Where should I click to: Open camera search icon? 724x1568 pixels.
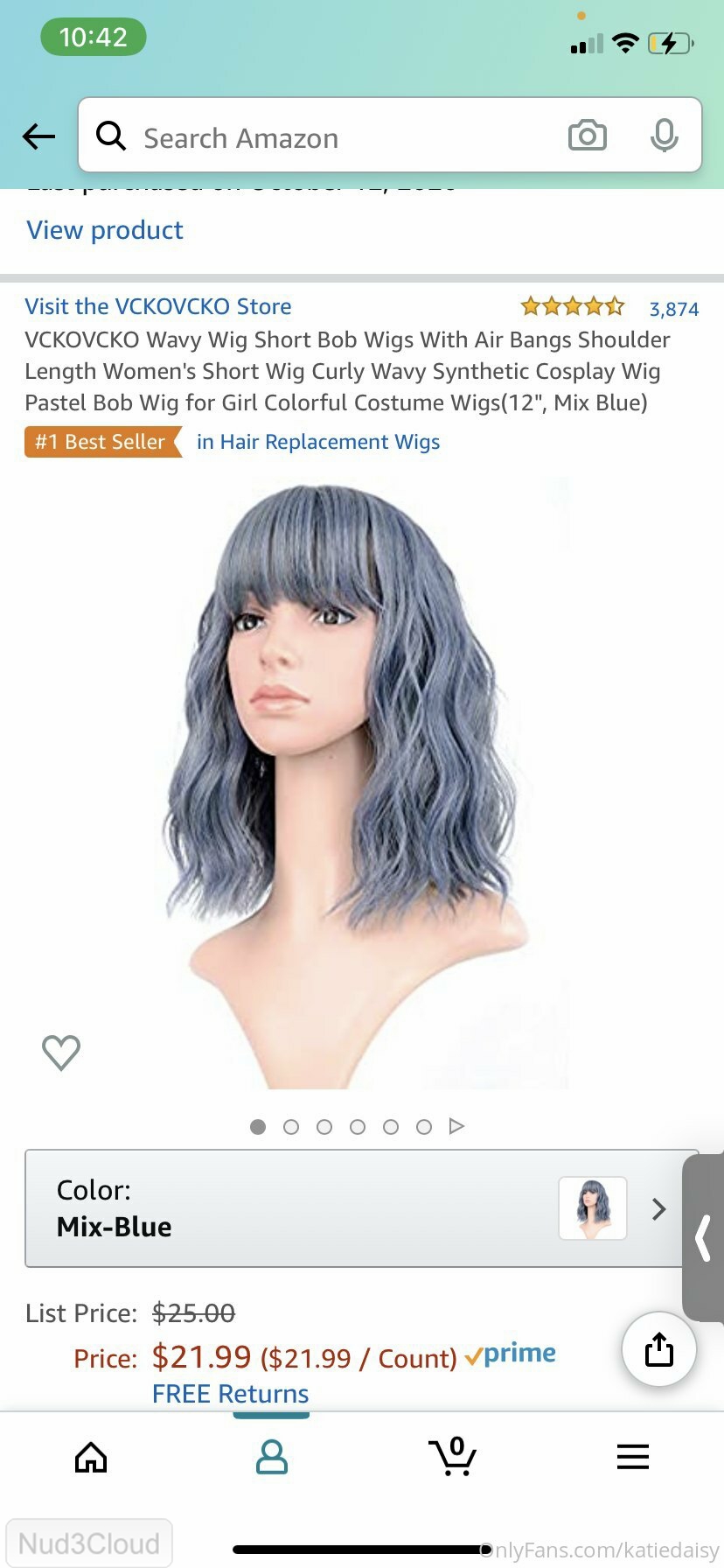[x=587, y=136]
